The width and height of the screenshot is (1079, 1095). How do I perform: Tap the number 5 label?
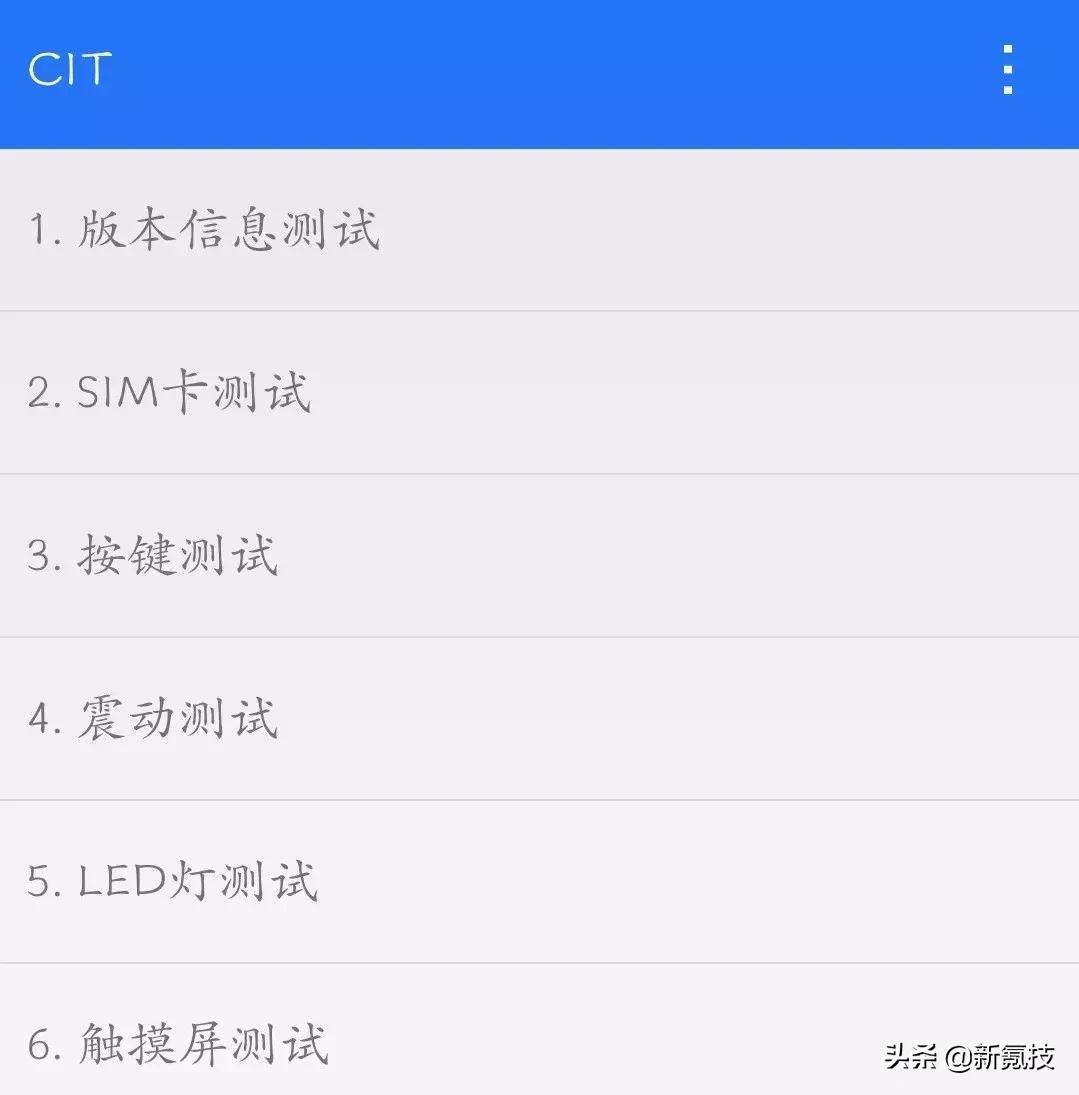40,880
